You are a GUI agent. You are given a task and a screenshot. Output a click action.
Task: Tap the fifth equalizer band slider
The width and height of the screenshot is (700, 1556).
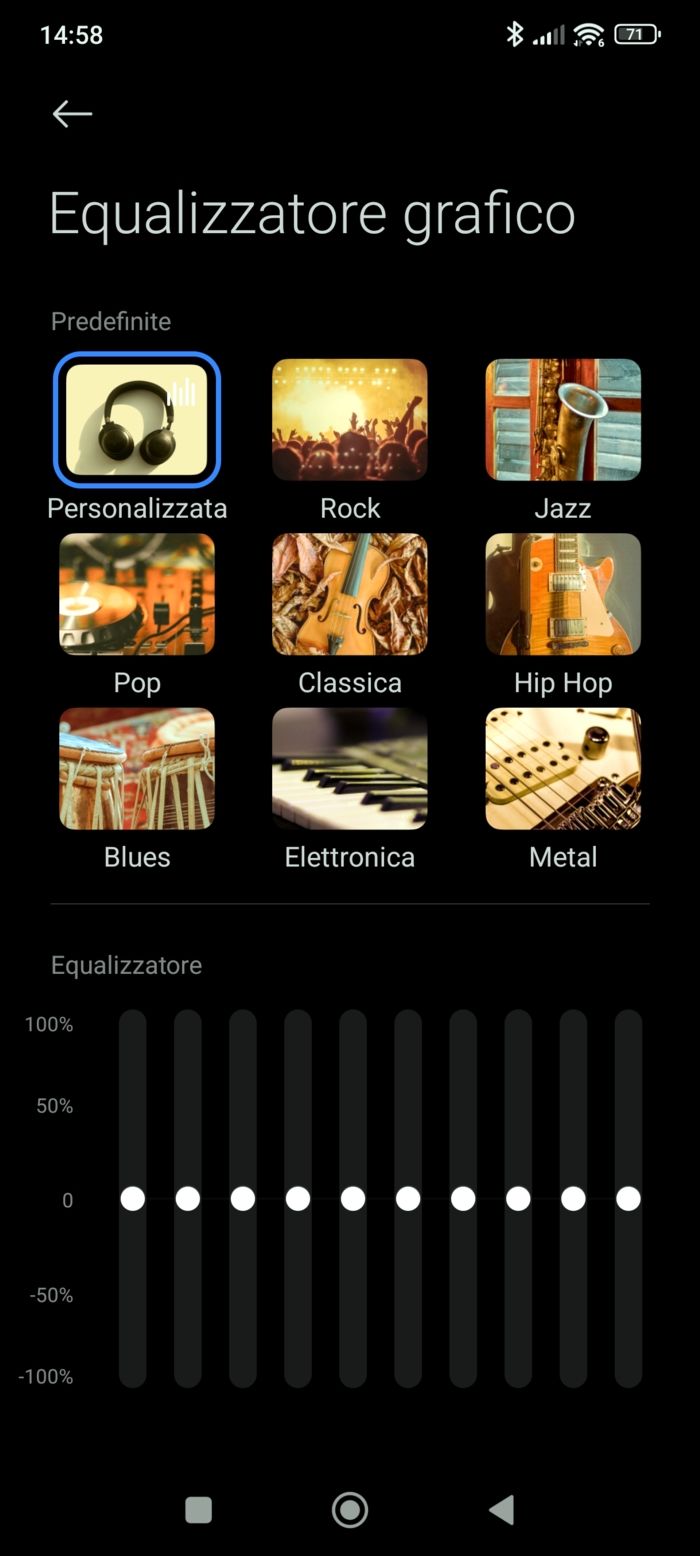[353, 1198]
